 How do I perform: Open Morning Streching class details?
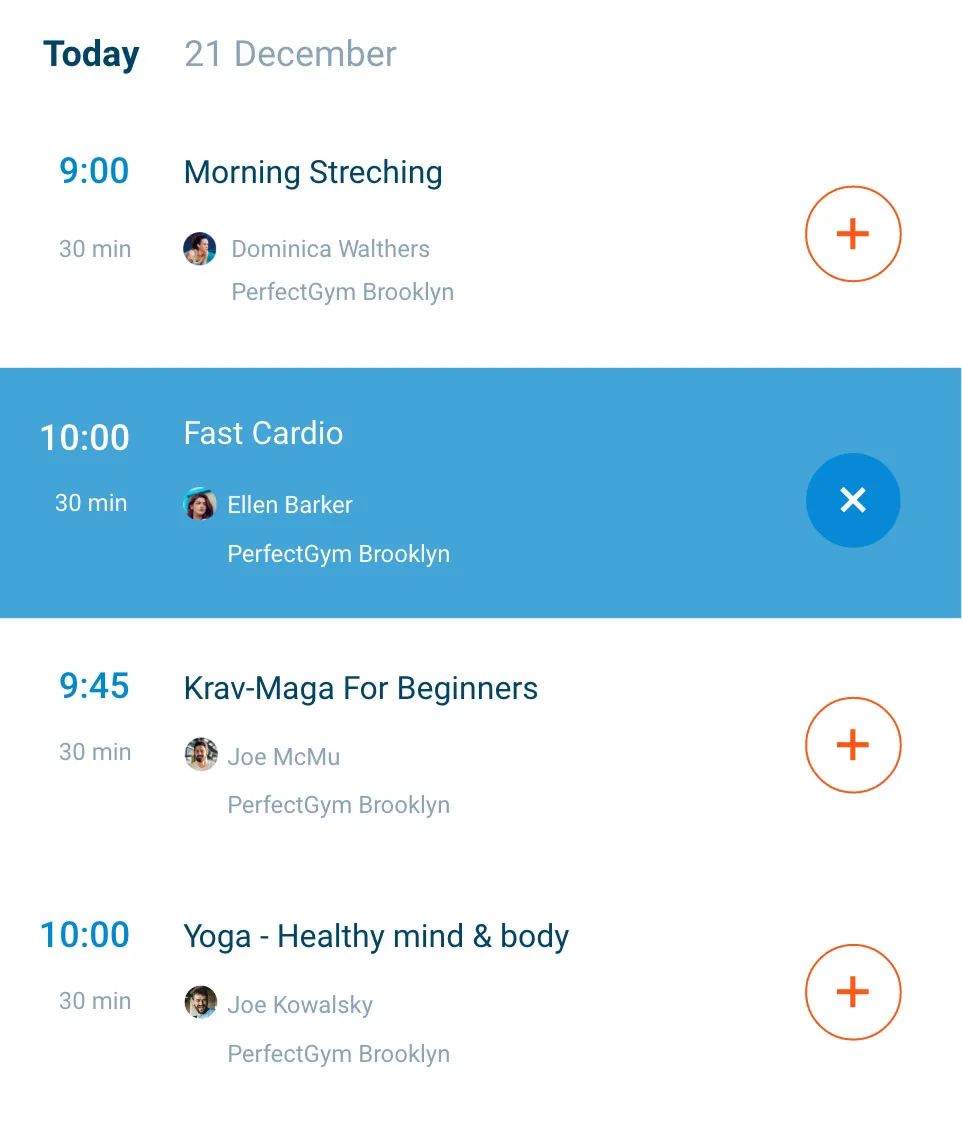click(313, 173)
